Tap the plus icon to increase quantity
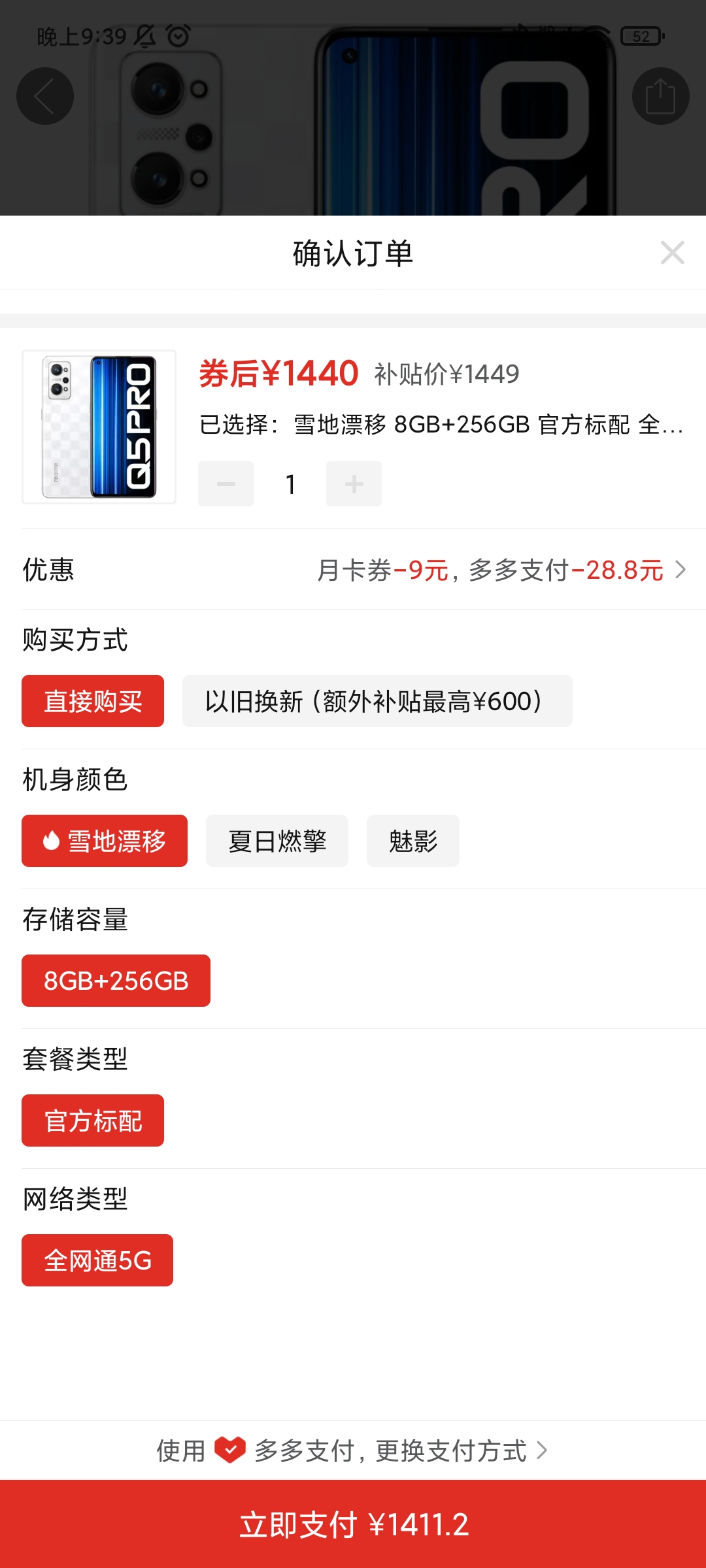706x1568 pixels. coord(354,483)
